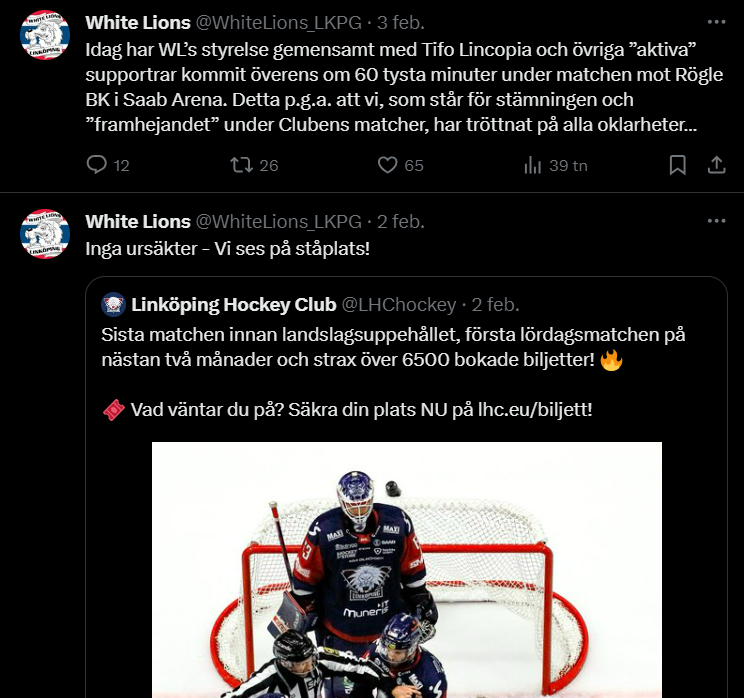Open overflow menu on the 2 feb. post

click(x=716, y=221)
